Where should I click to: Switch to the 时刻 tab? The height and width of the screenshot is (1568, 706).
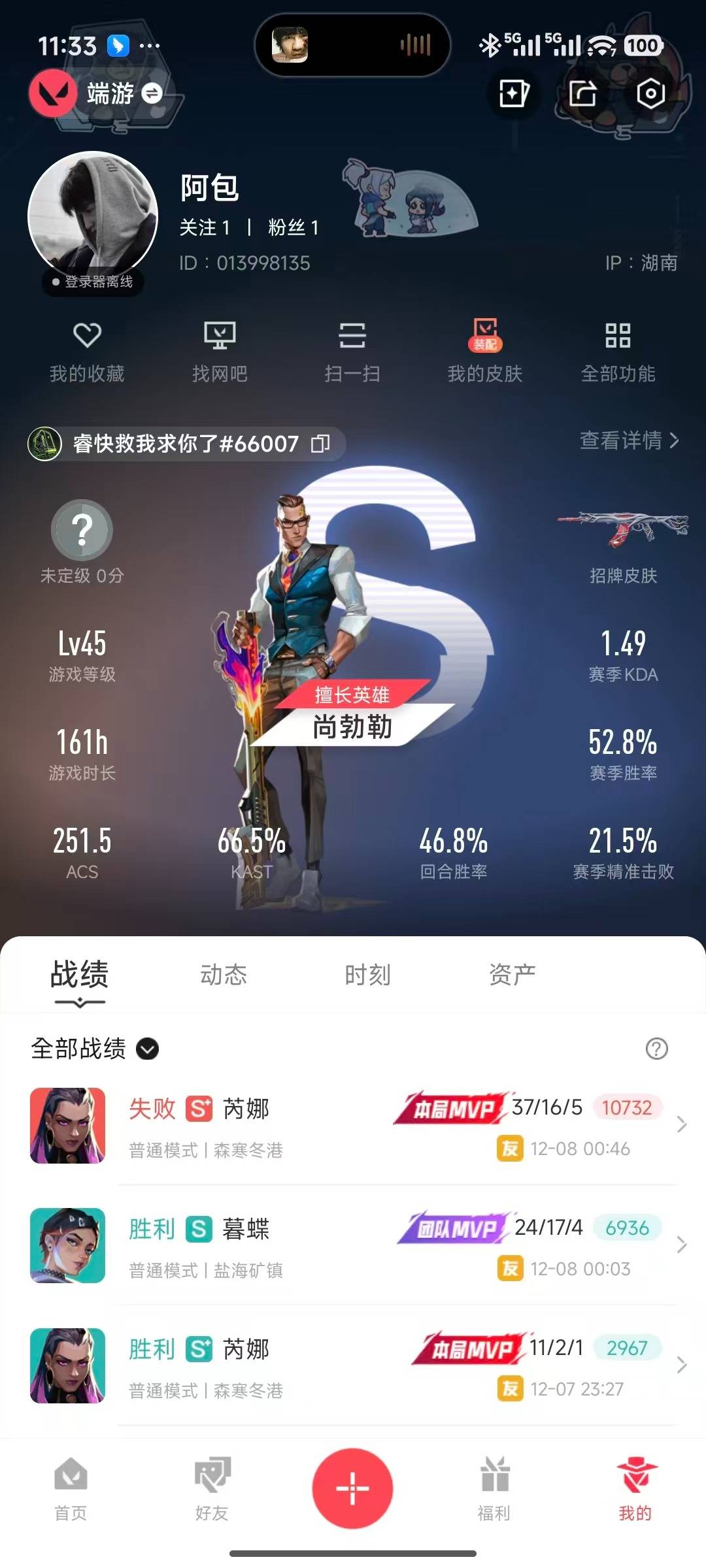coord(367,975)
